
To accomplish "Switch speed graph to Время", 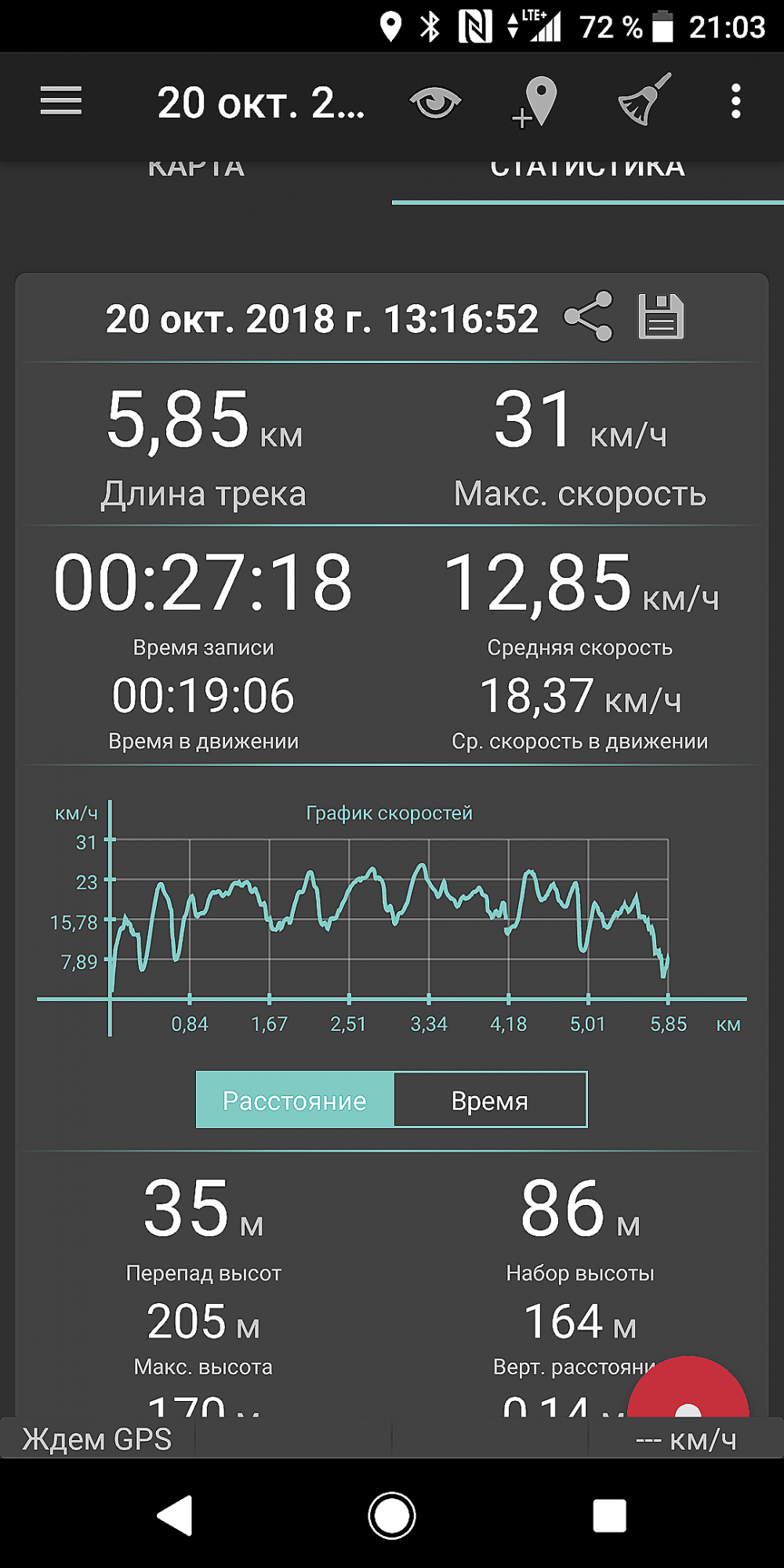I will 490,1100.
